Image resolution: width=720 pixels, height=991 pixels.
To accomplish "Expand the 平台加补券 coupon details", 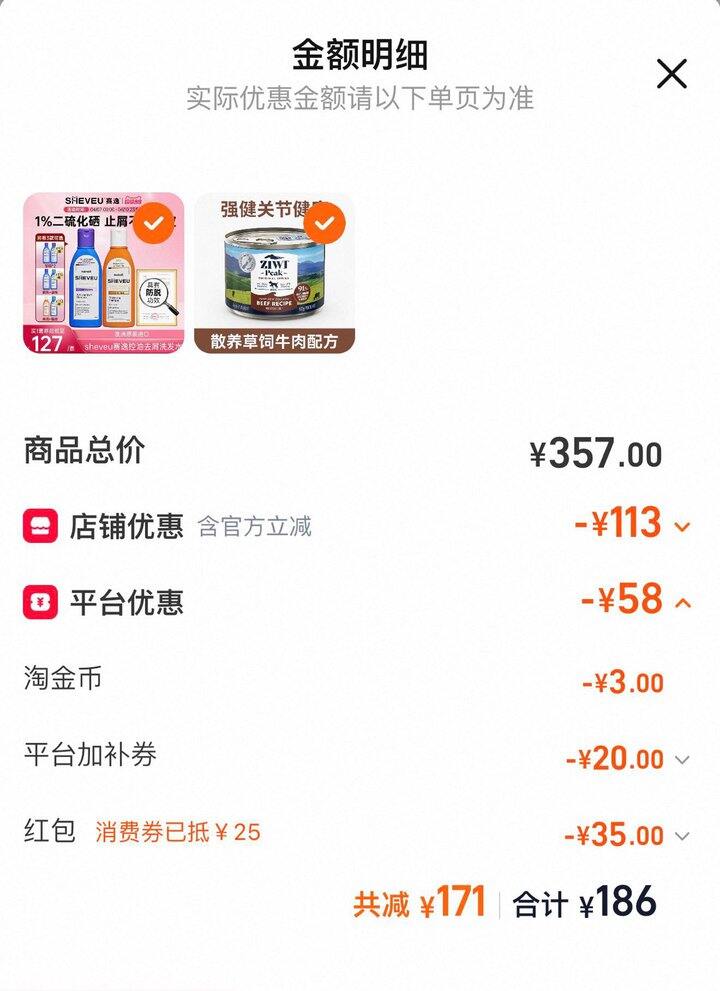I will [x=682, y=760].
